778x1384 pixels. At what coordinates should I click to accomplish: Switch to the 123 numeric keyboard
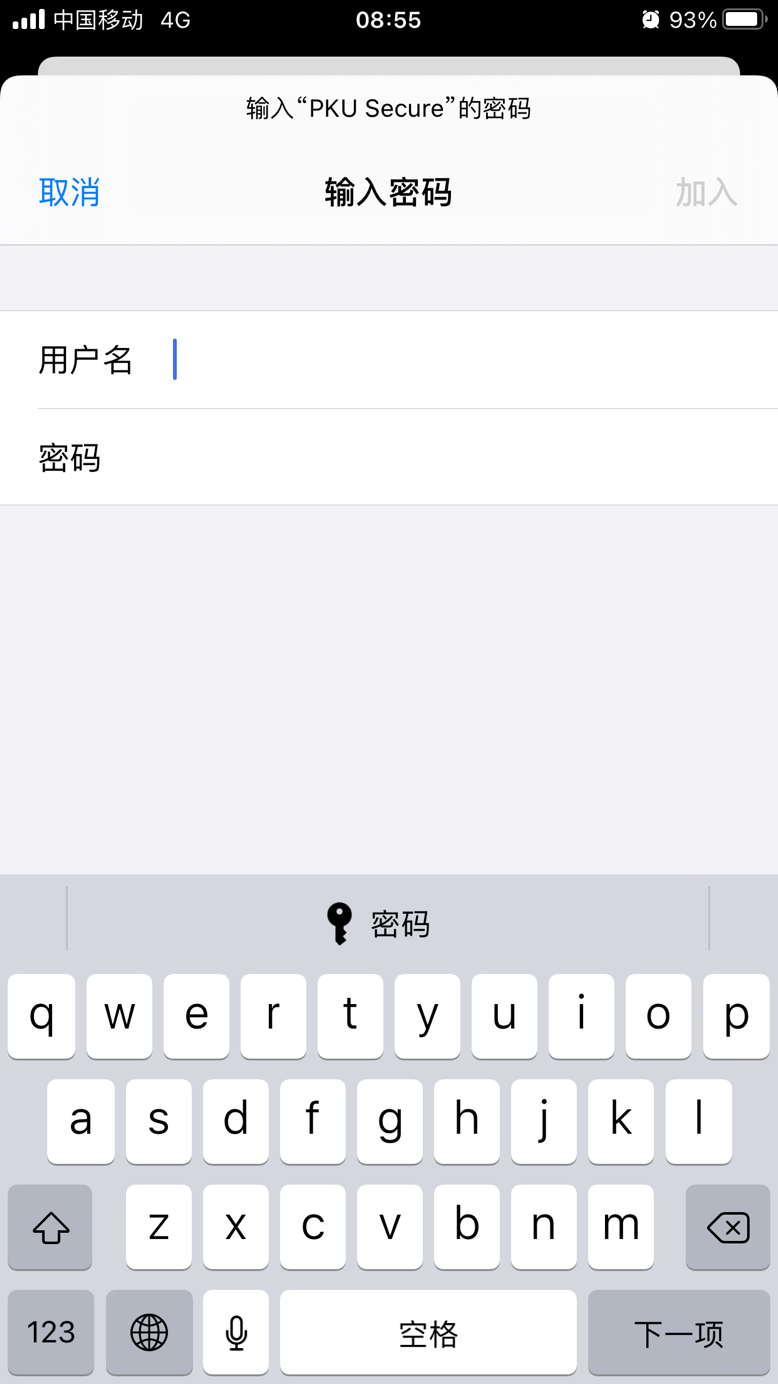pos(51,1332)
